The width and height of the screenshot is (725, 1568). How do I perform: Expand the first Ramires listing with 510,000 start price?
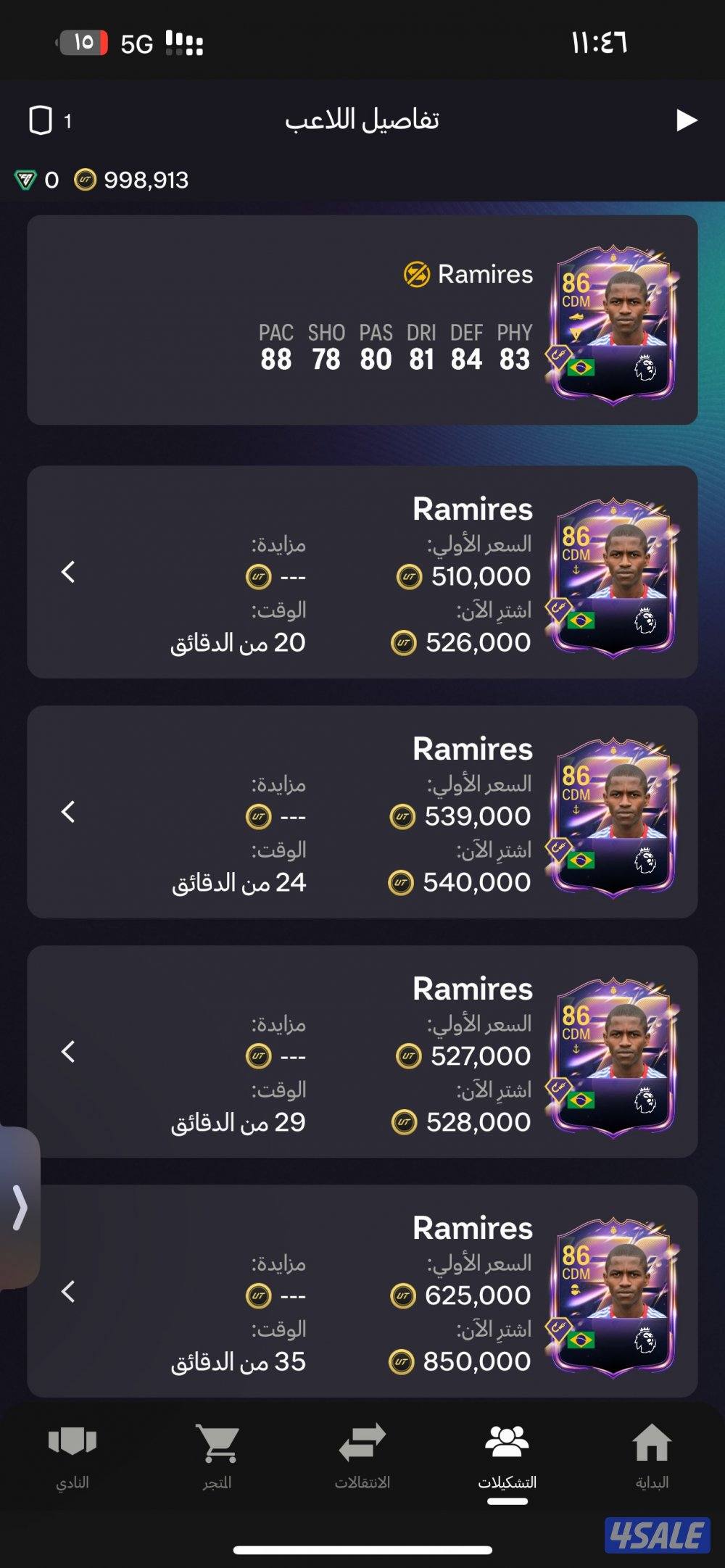click(x=69, y=573)
